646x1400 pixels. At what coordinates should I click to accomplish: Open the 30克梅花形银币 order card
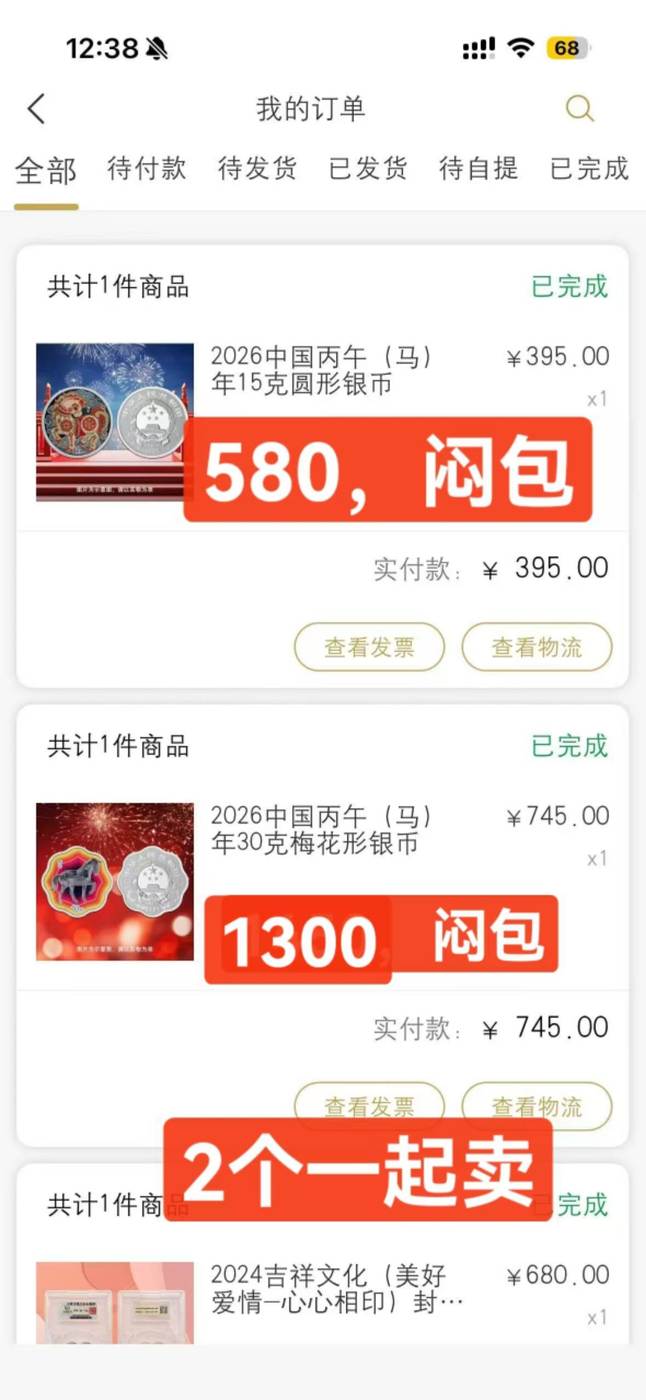coord(320,830)
